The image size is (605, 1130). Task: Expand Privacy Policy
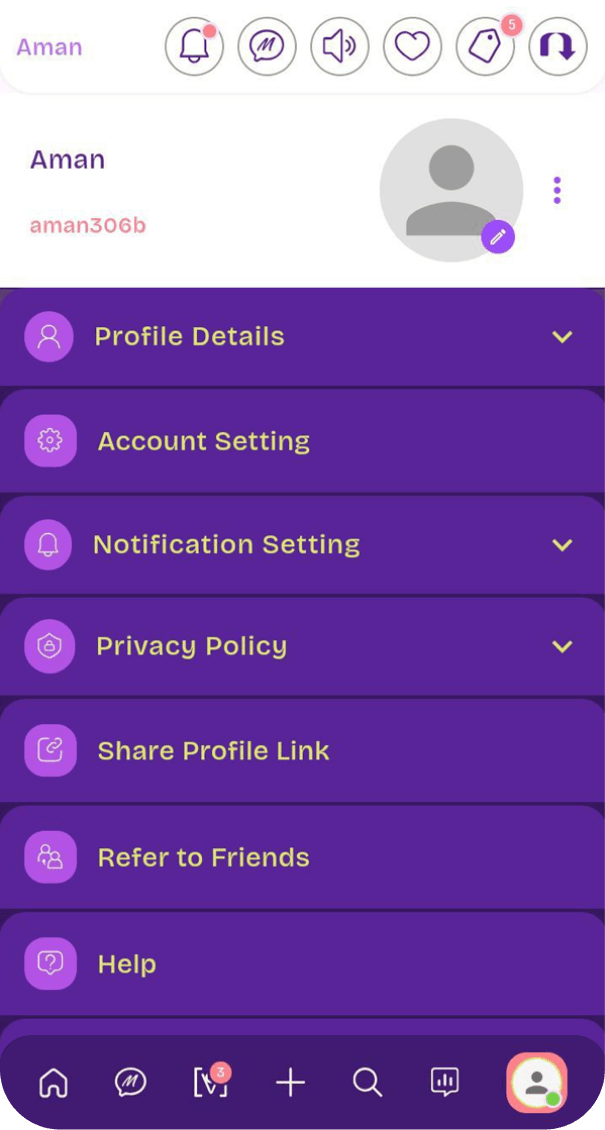tap(302, 647)
